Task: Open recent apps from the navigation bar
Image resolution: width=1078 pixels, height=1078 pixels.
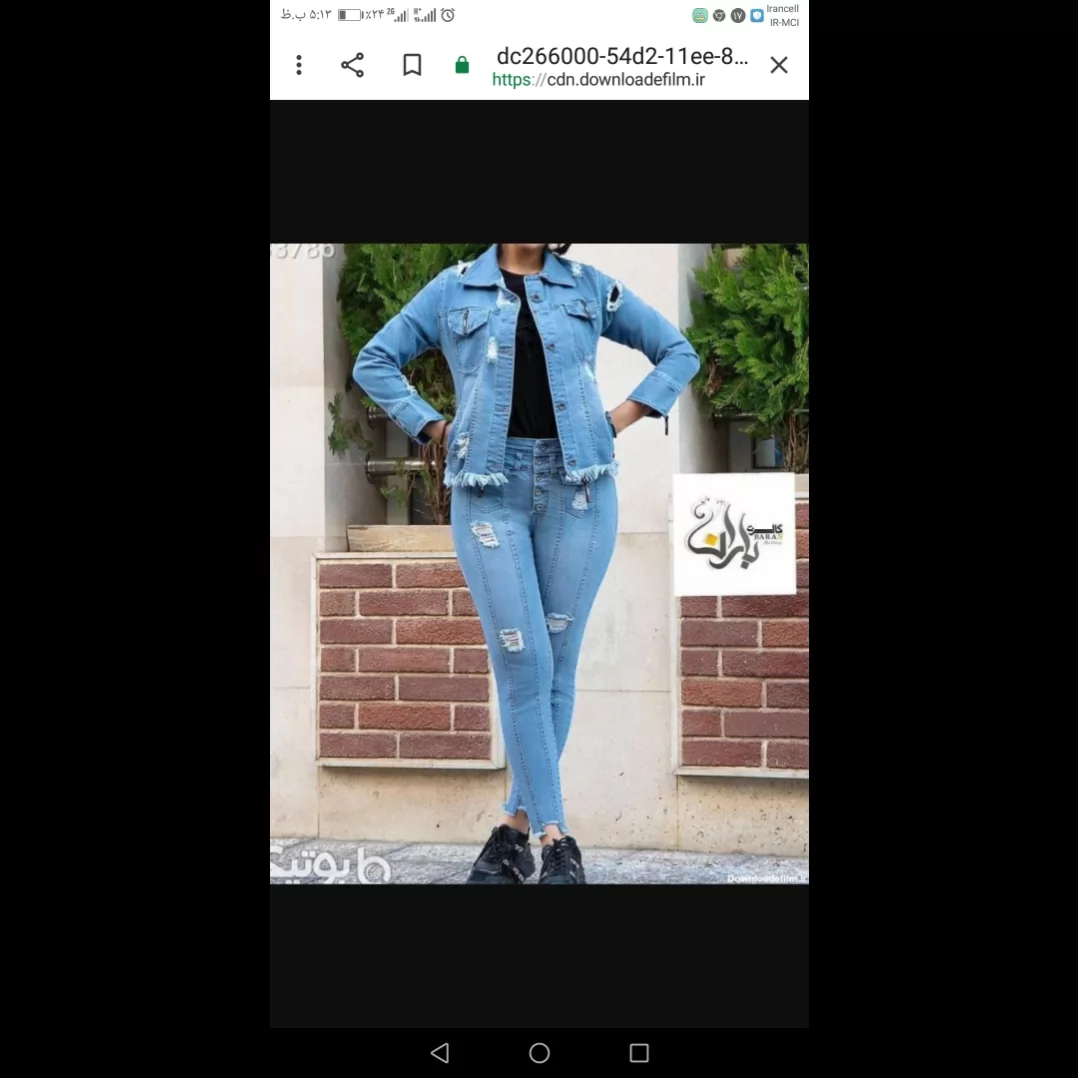Action: click(639, 1053)
